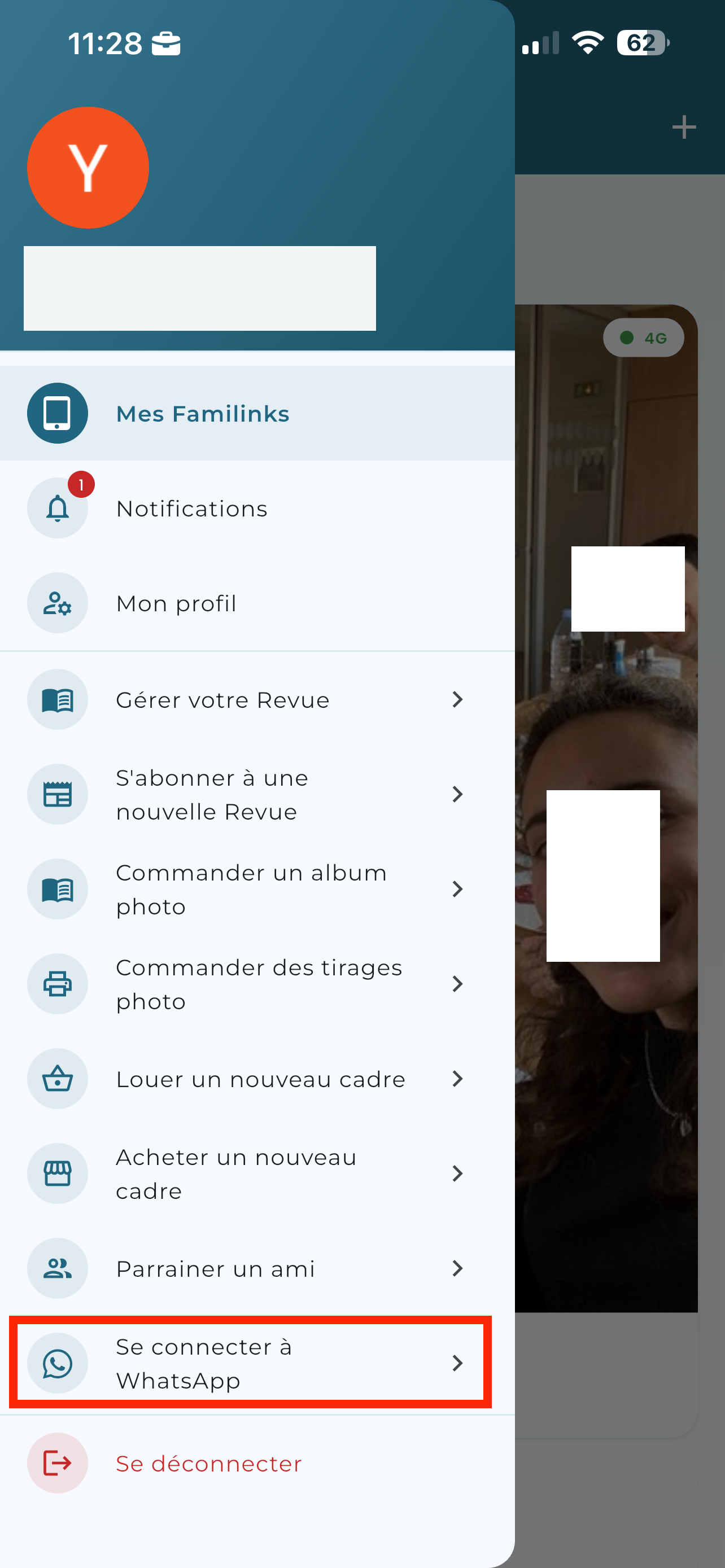Tap Acheter un nouveau cadre

[257, 1173]
